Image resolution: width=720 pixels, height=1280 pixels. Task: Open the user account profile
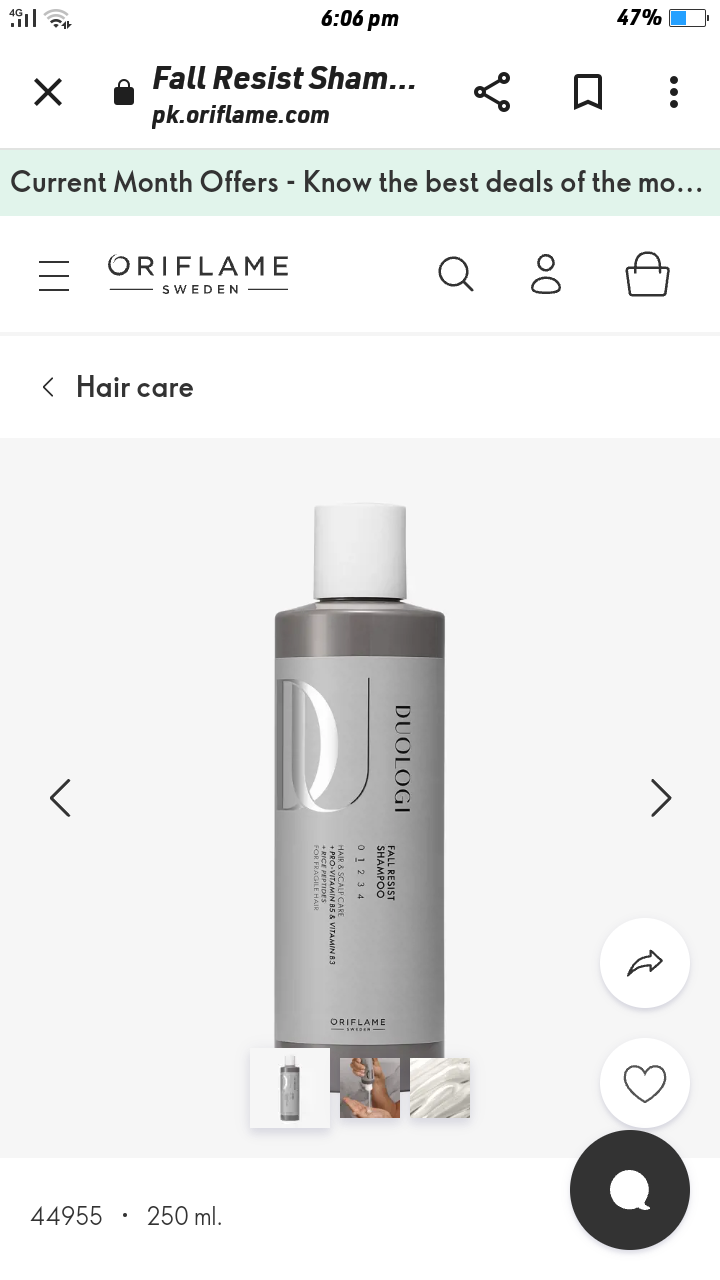(x=546, y=274)
